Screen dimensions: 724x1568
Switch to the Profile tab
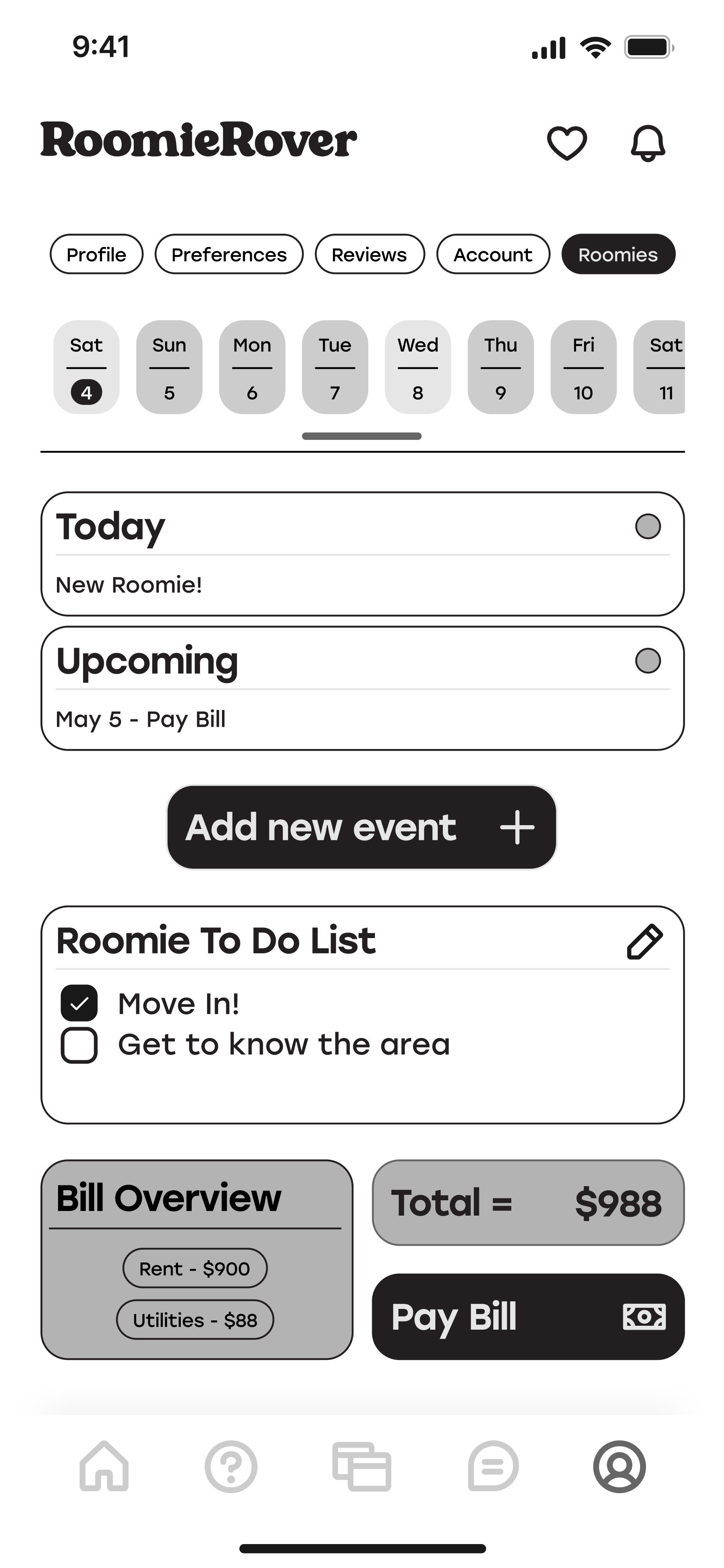point(96,254)
